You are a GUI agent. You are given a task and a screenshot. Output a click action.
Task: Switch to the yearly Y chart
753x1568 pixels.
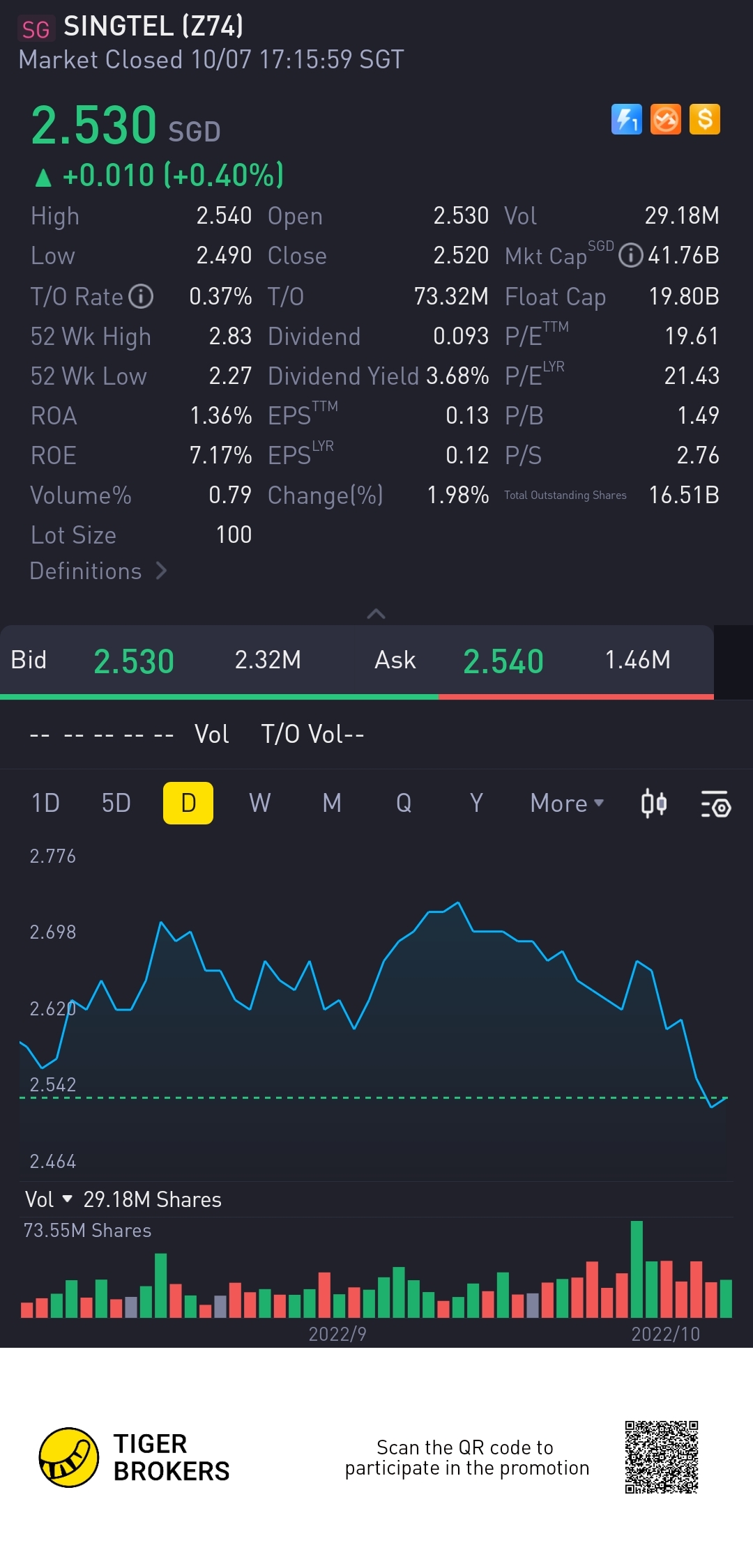coord(476,803)
